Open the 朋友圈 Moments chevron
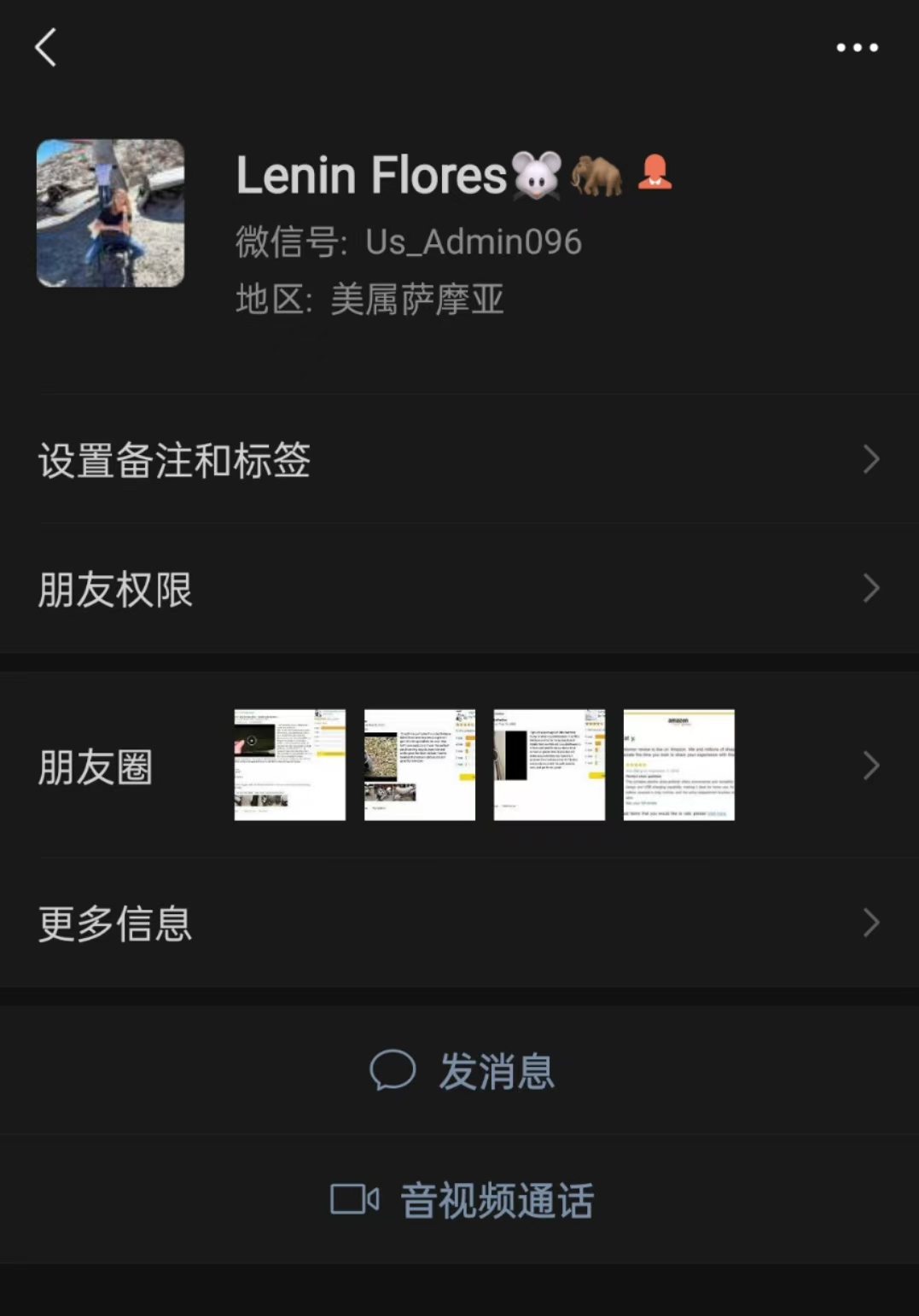The image size is (919, 1316). click(x=871, y=766)
